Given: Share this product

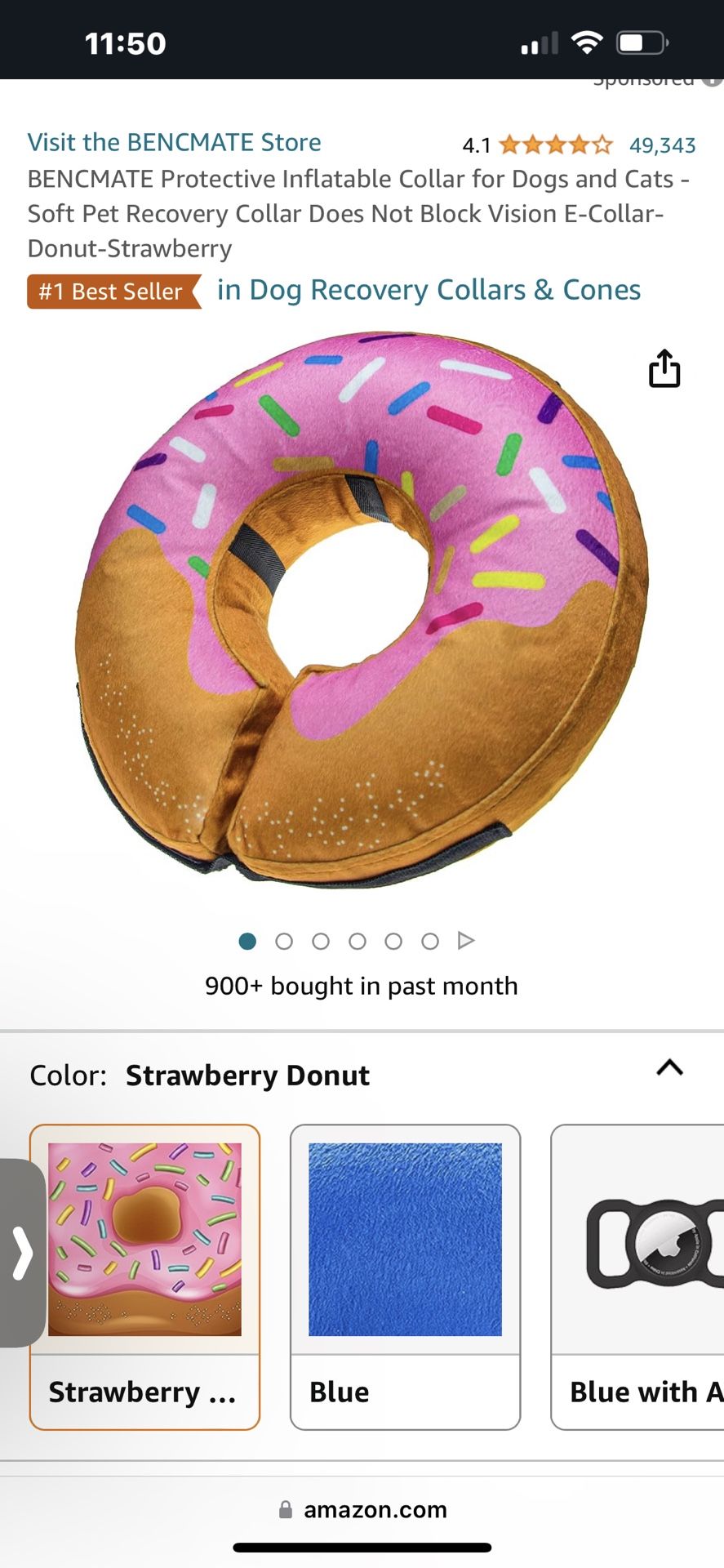Looking at the screenshot, I should (x=664, y=368).
